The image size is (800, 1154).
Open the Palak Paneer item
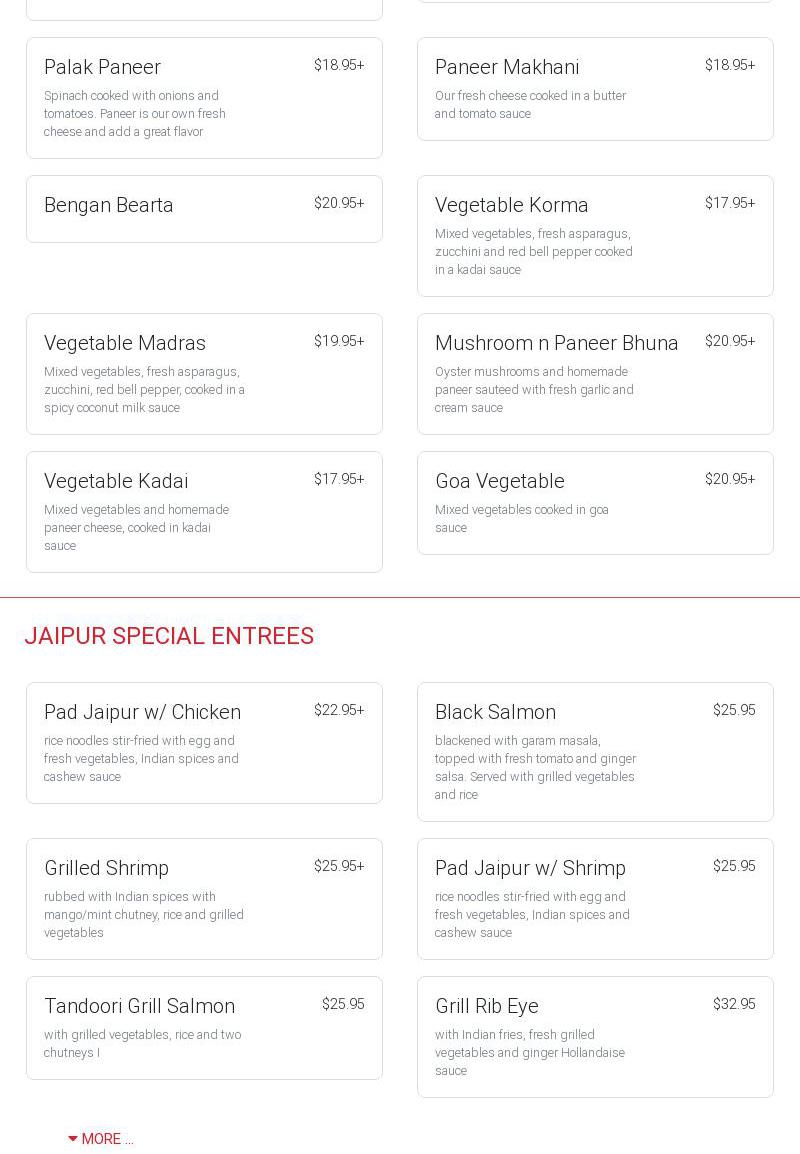coord(204,98)
